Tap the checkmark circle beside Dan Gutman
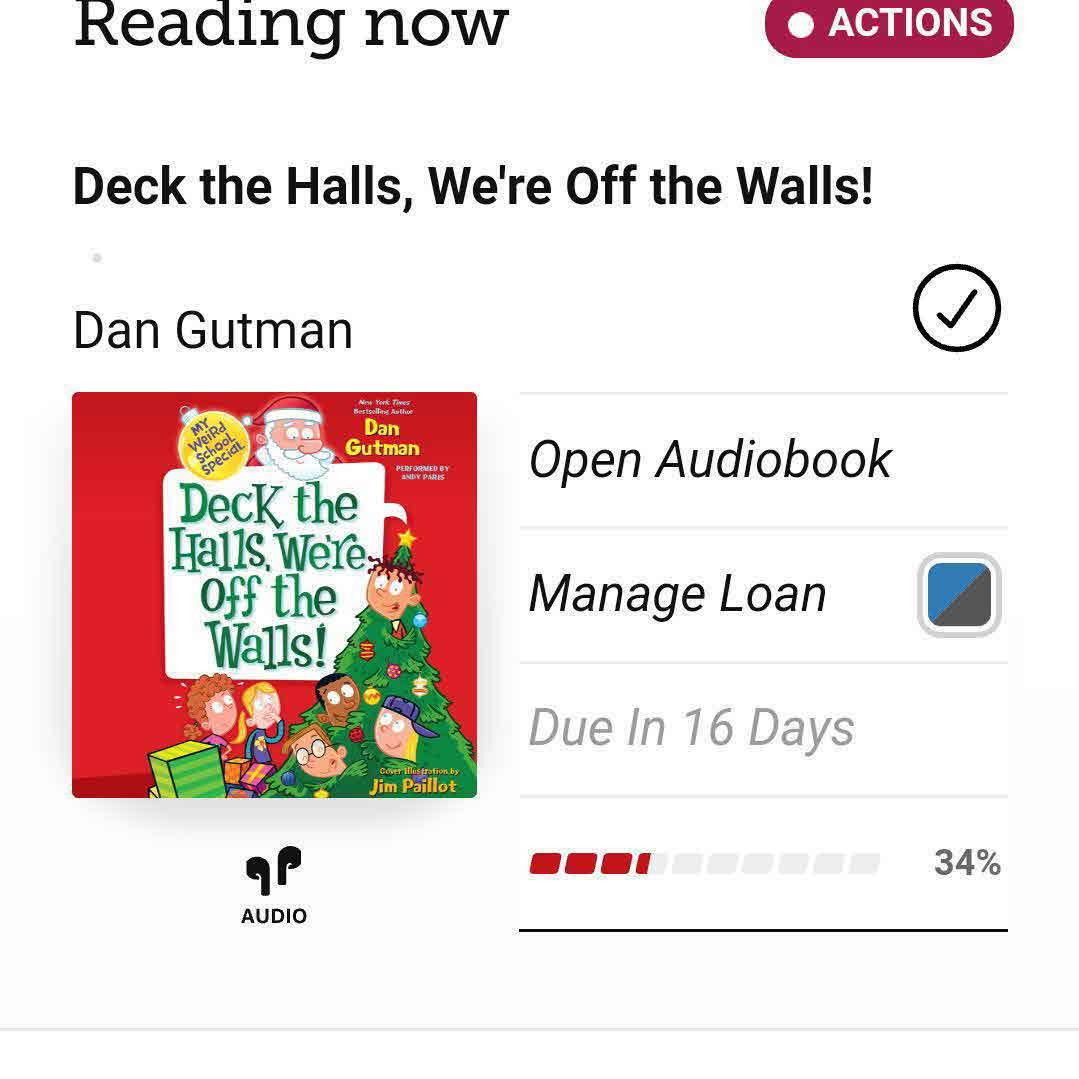The width and height of the screenshot is (1079, 1079). click(x=956, y=308)
